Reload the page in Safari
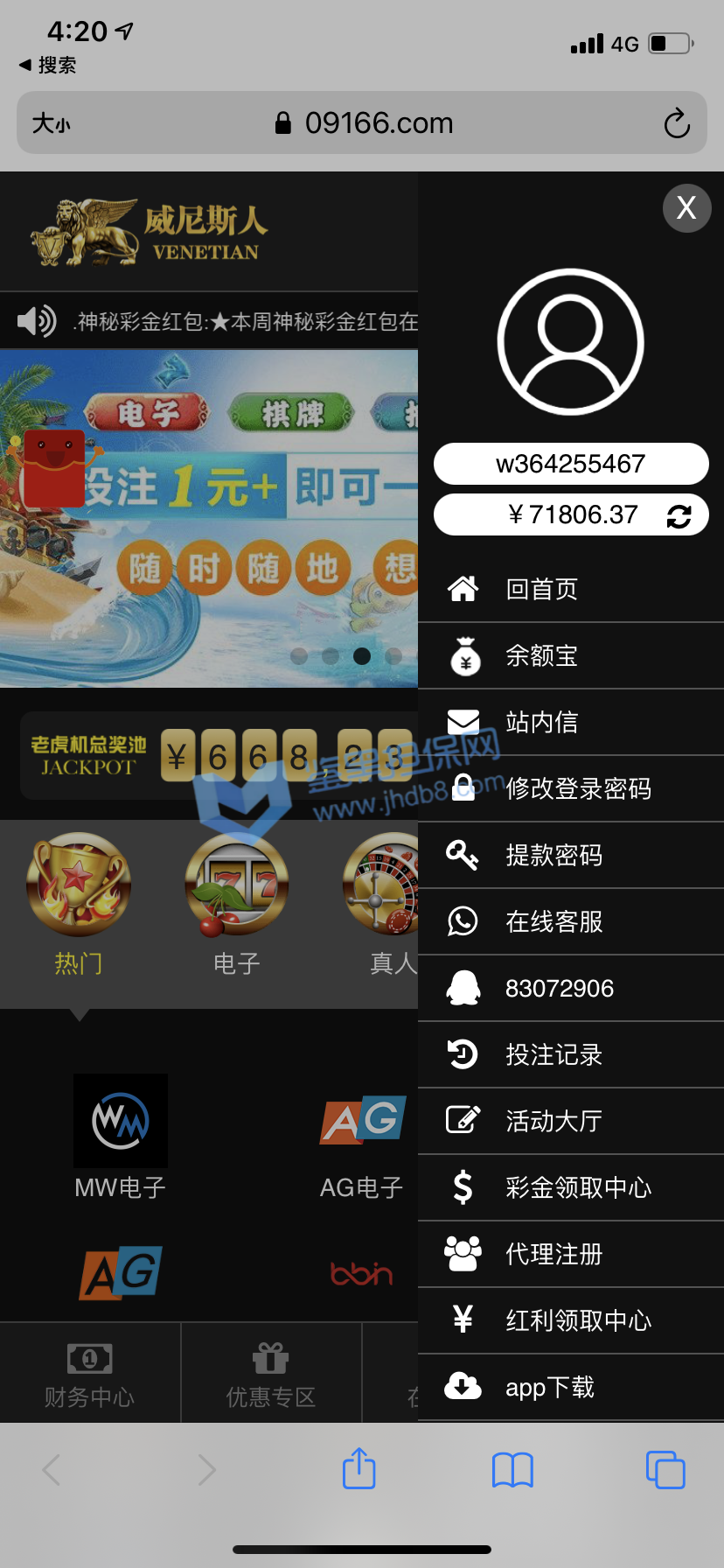 (x=677, y=123)
